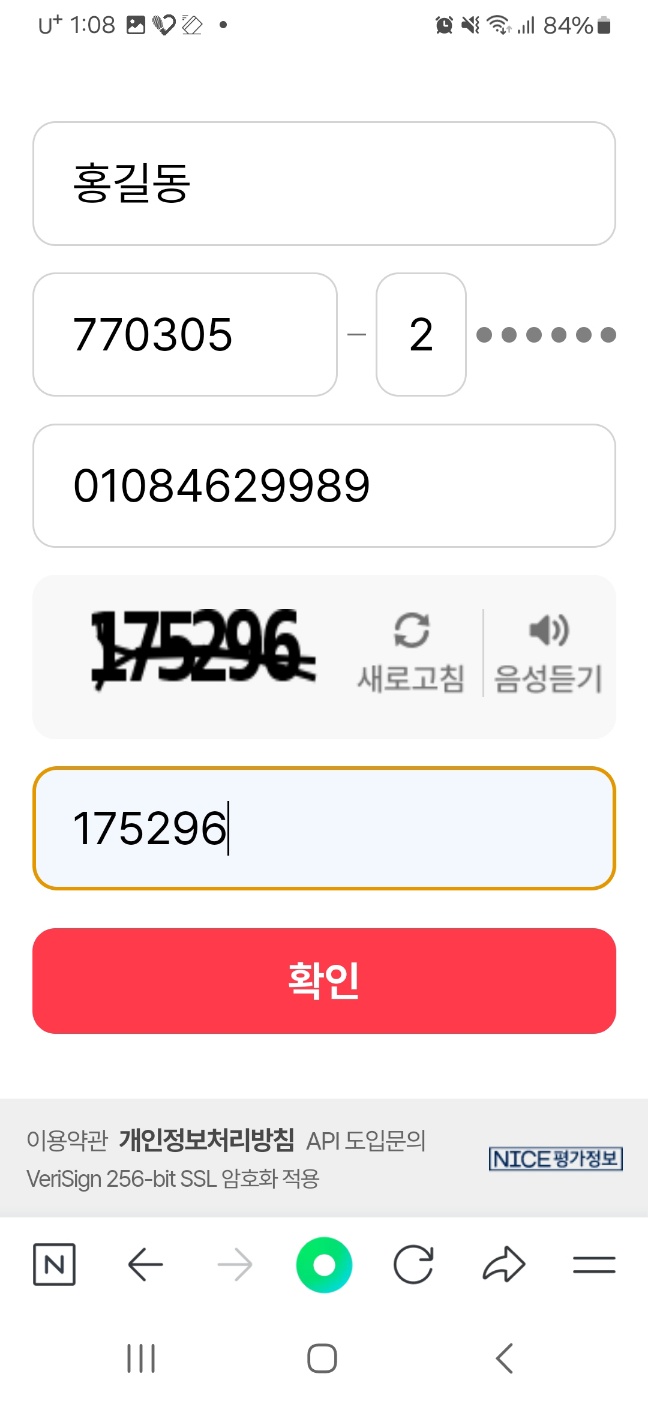Go back with the browser's left arrow
The image size is (648, 1404).
coord(146,1266)
